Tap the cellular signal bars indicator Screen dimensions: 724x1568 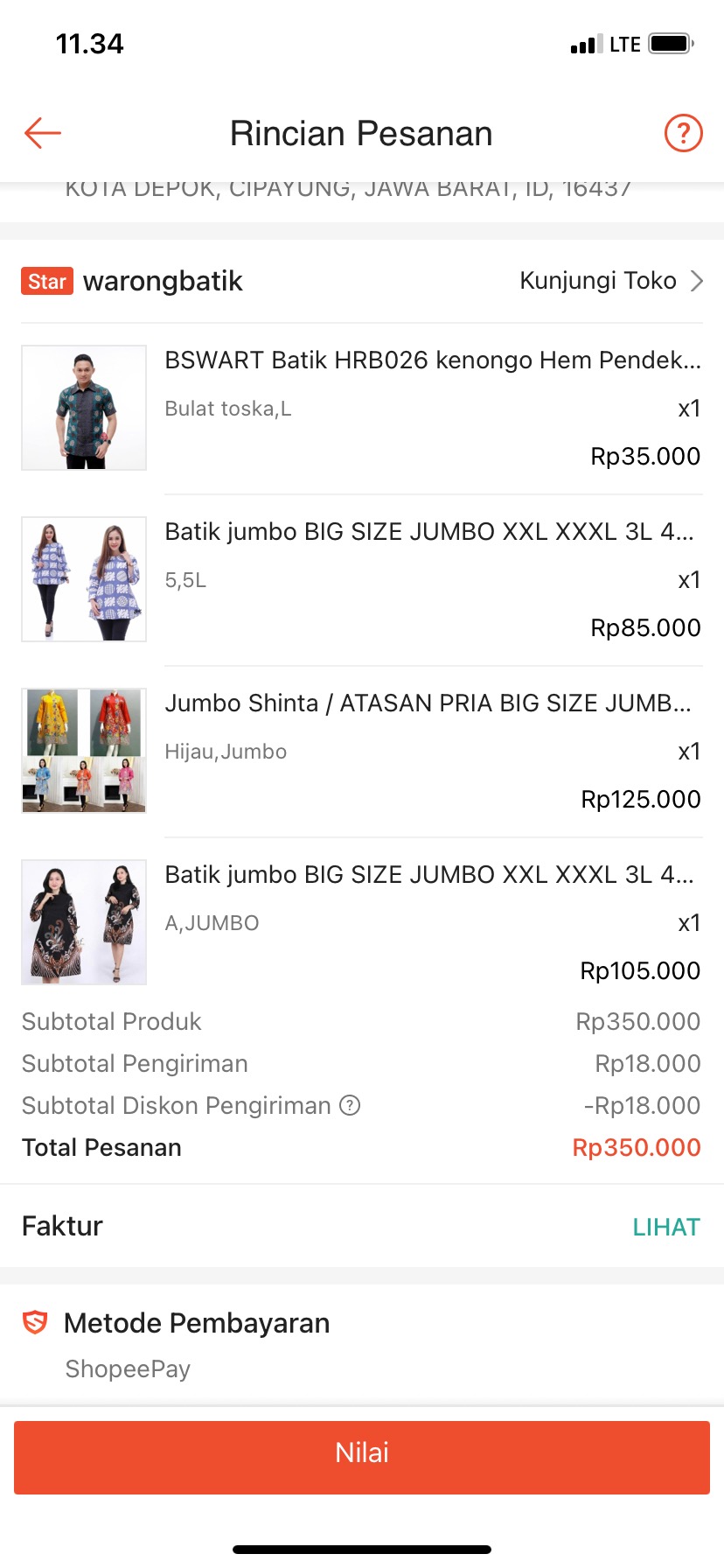click(581, 44)
